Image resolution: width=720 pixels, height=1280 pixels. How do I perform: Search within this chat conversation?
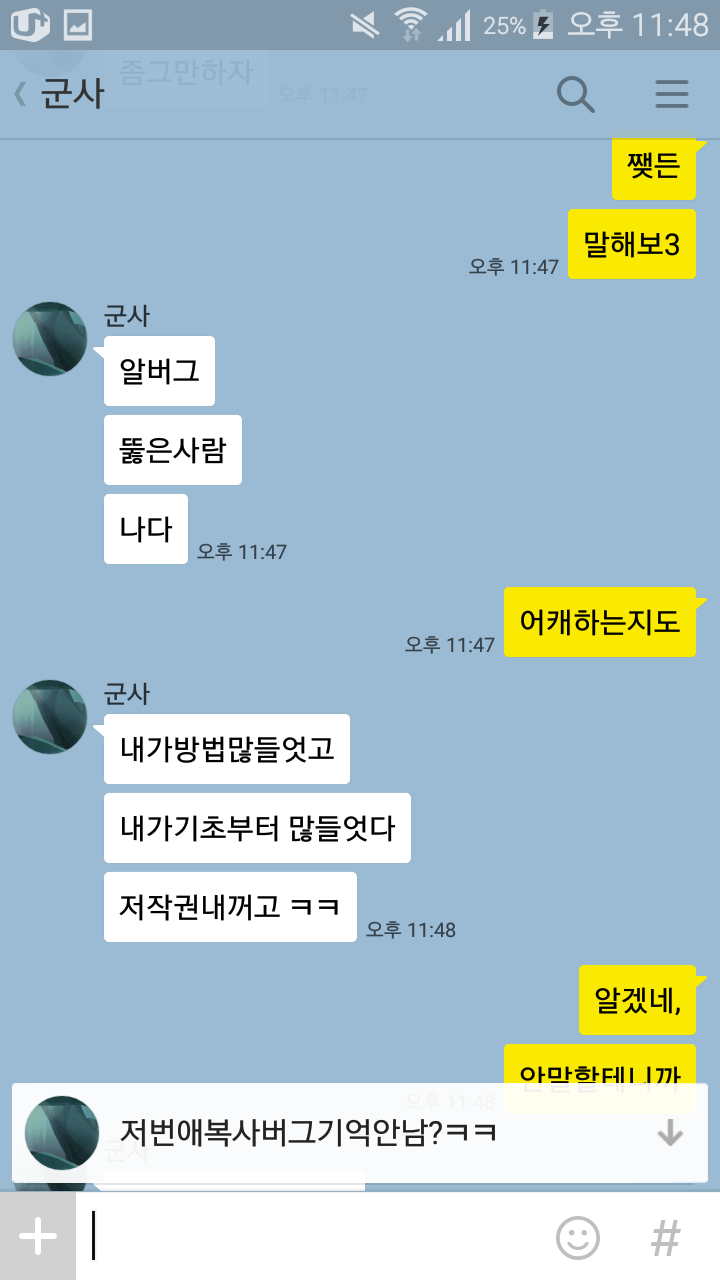click(x=575, y=94)
